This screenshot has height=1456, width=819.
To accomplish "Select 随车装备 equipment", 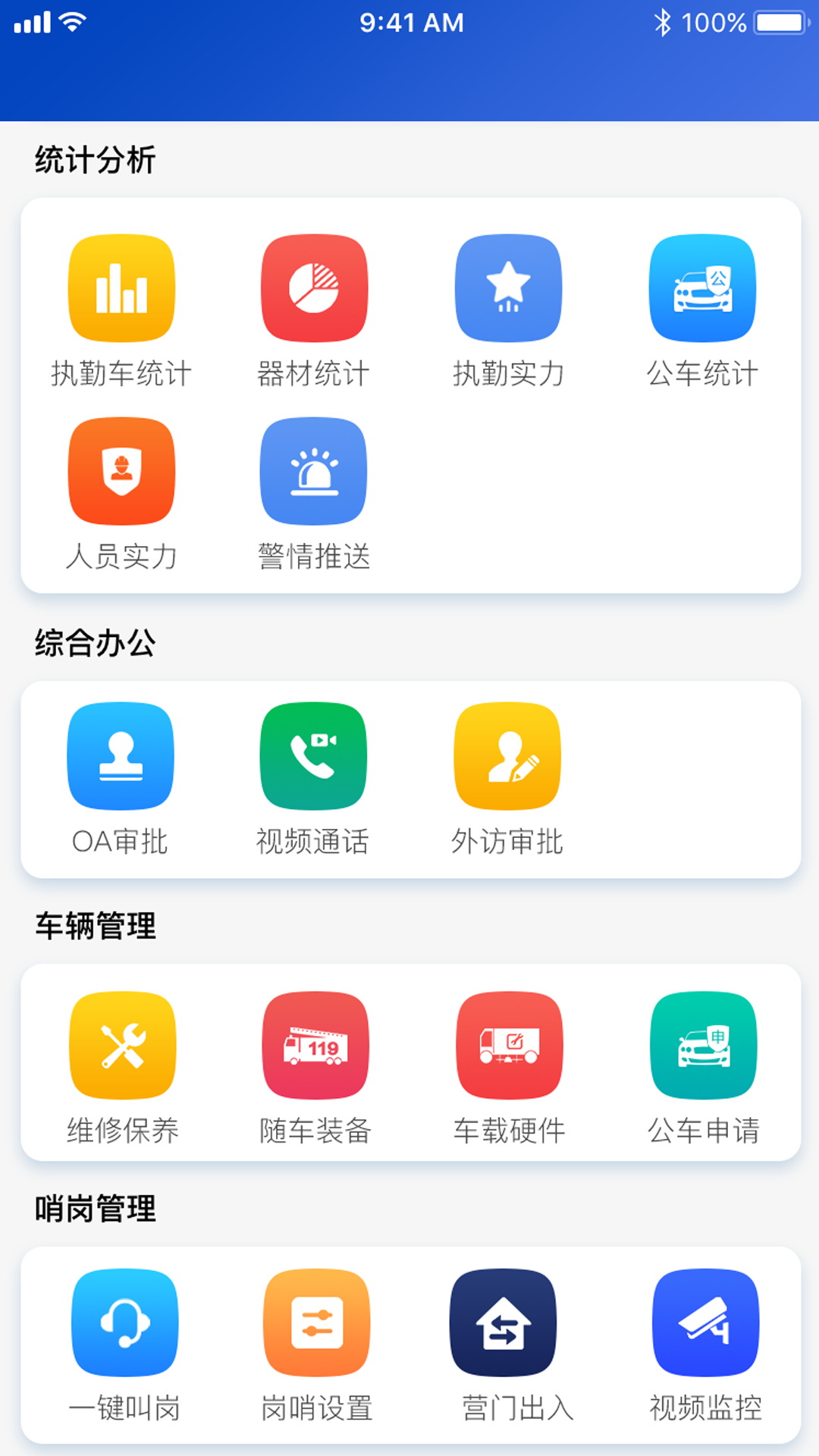I will (x=315, y=1046).
